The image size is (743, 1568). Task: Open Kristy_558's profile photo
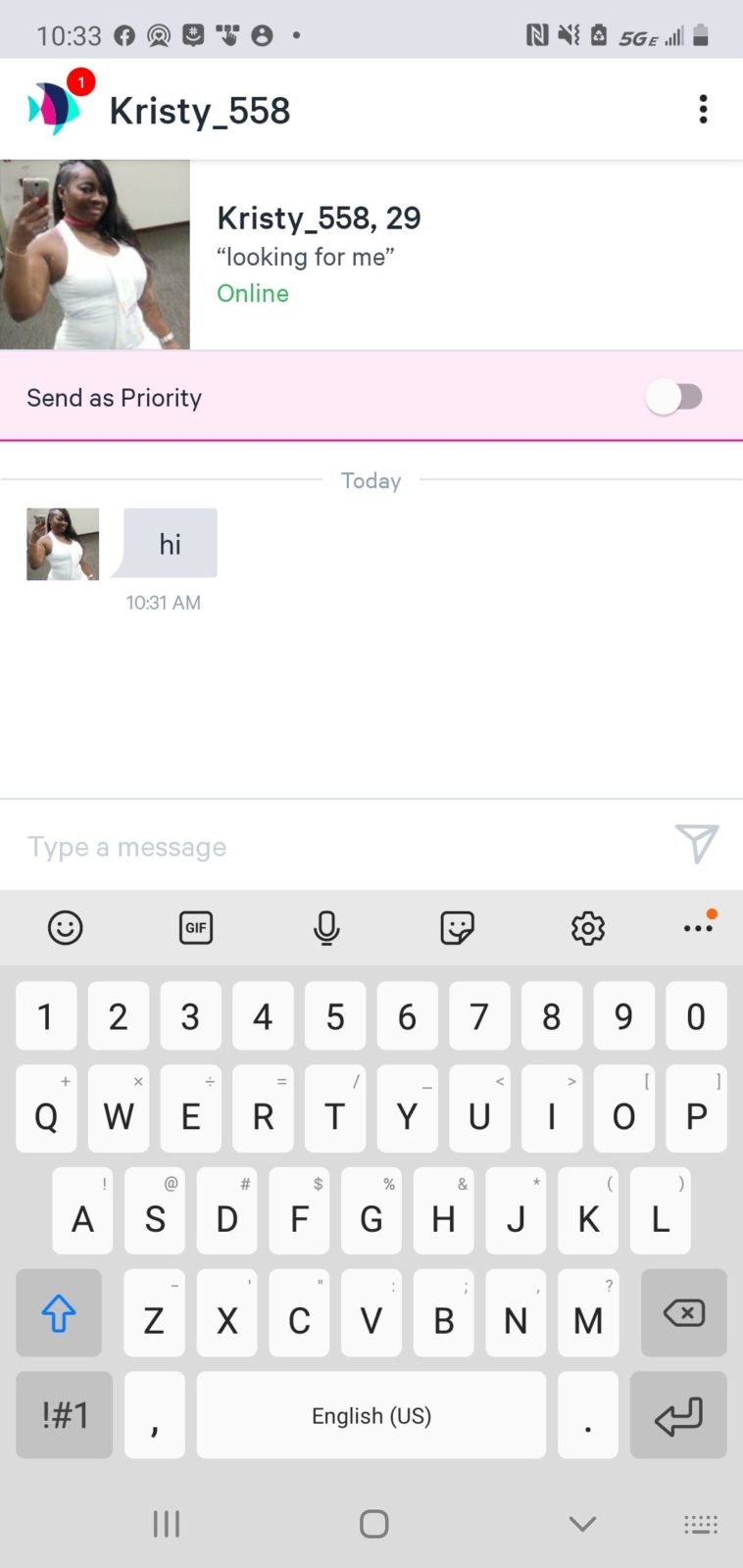point(95,255)
